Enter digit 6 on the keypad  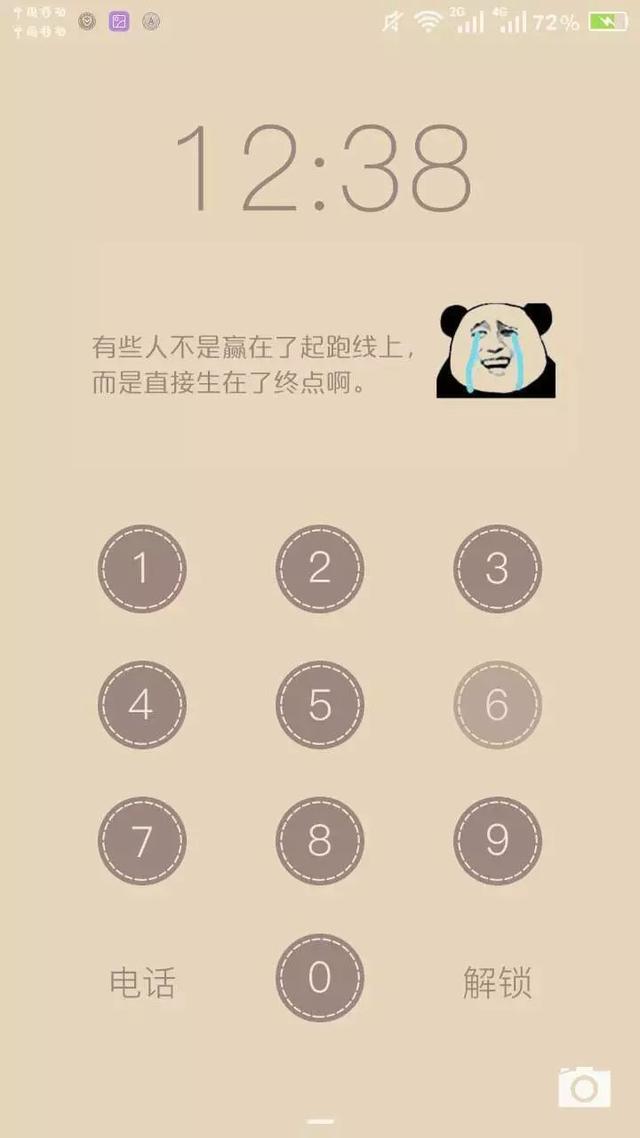click(x=497, y=705)
